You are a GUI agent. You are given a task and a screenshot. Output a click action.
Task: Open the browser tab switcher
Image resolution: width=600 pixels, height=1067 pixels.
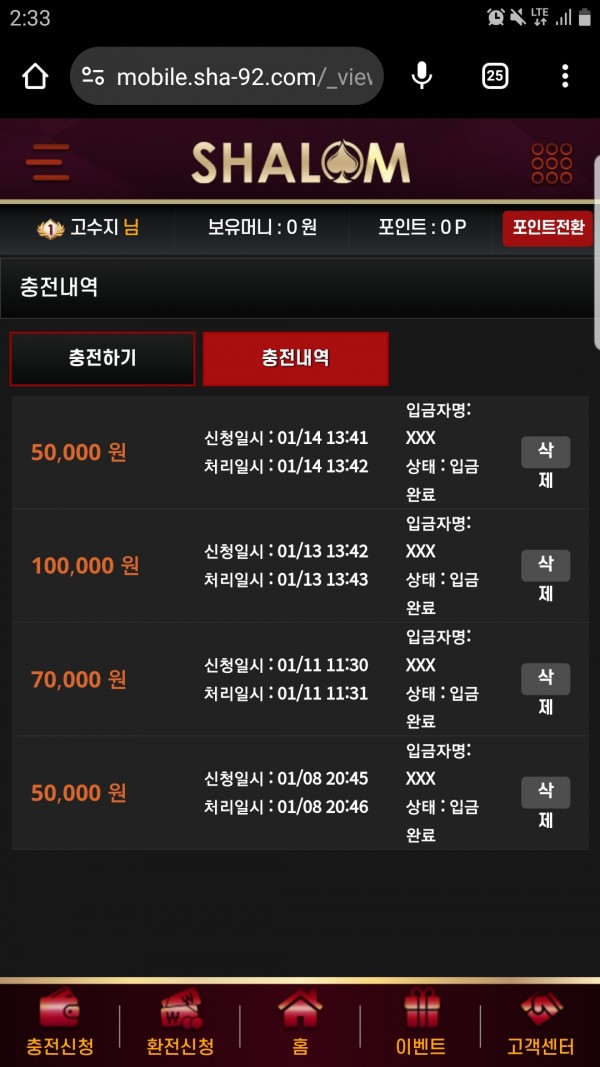[495, 76]
